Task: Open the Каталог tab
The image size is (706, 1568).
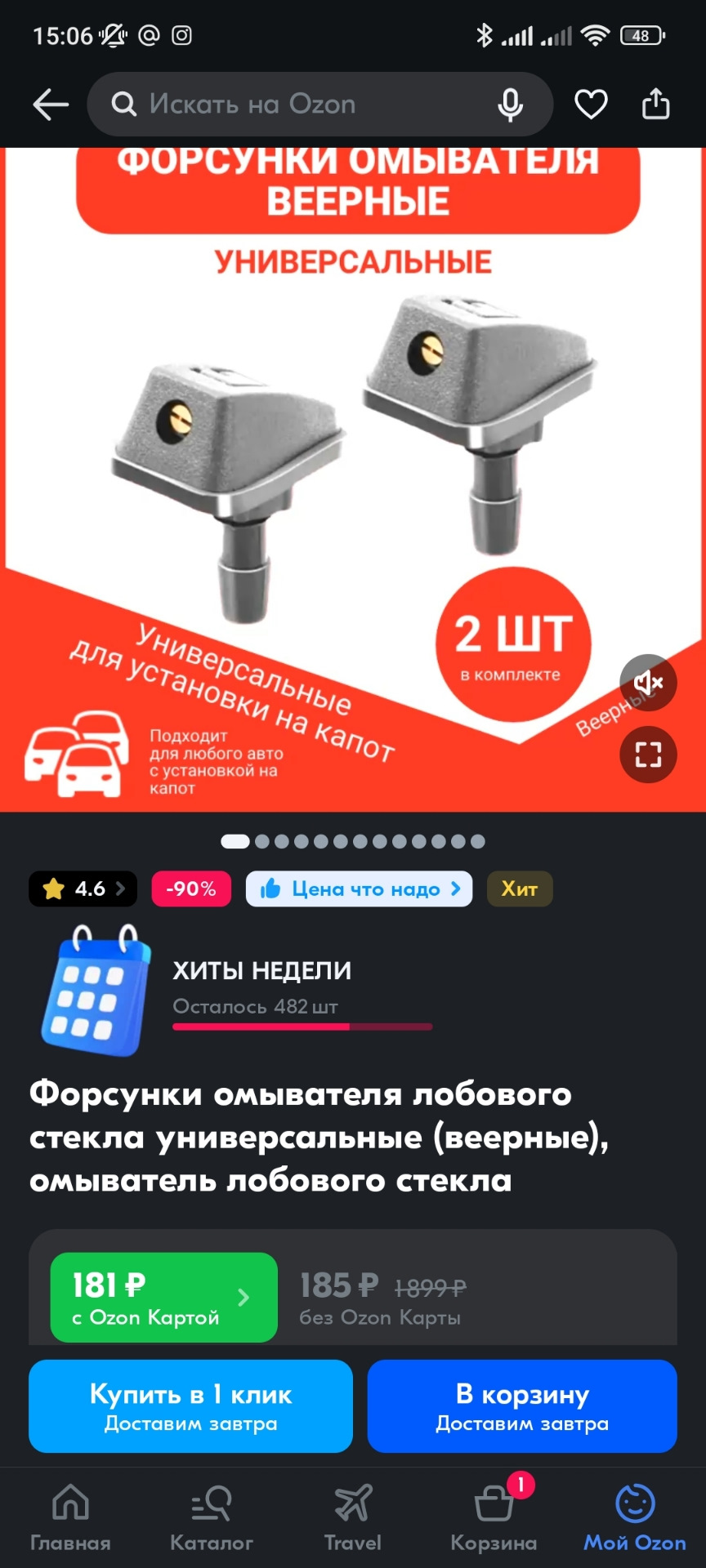Action: click(212, 1517)
